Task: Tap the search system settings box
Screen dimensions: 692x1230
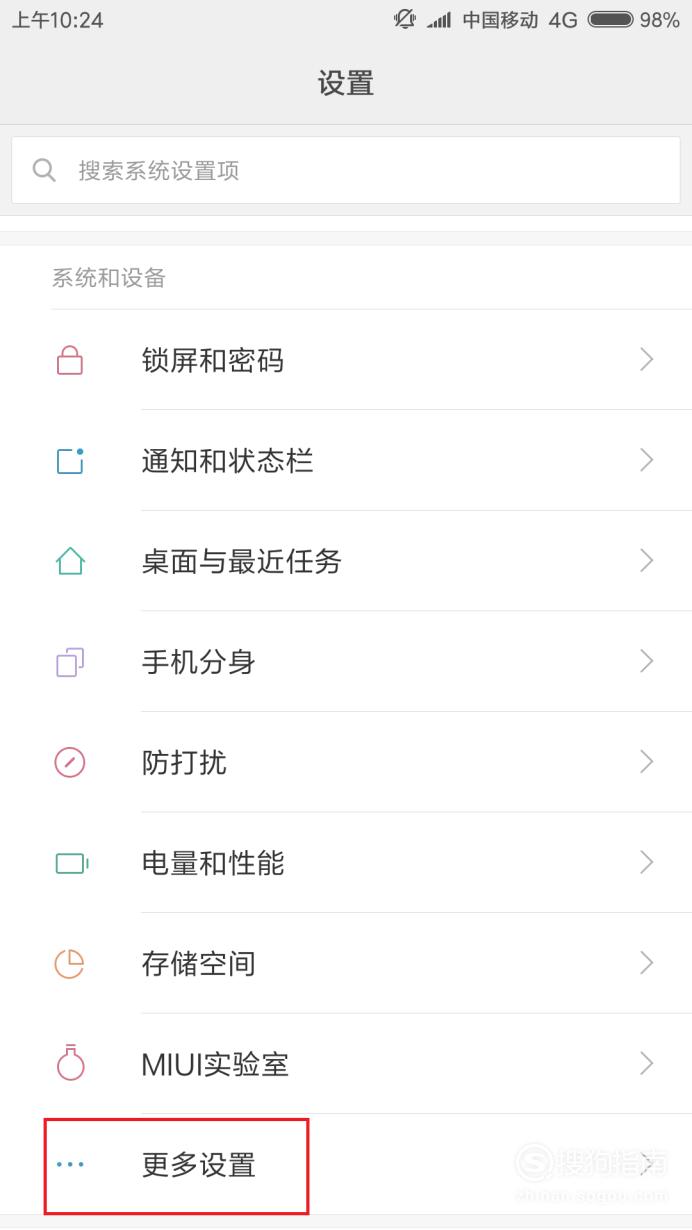Action: [346, 170]
